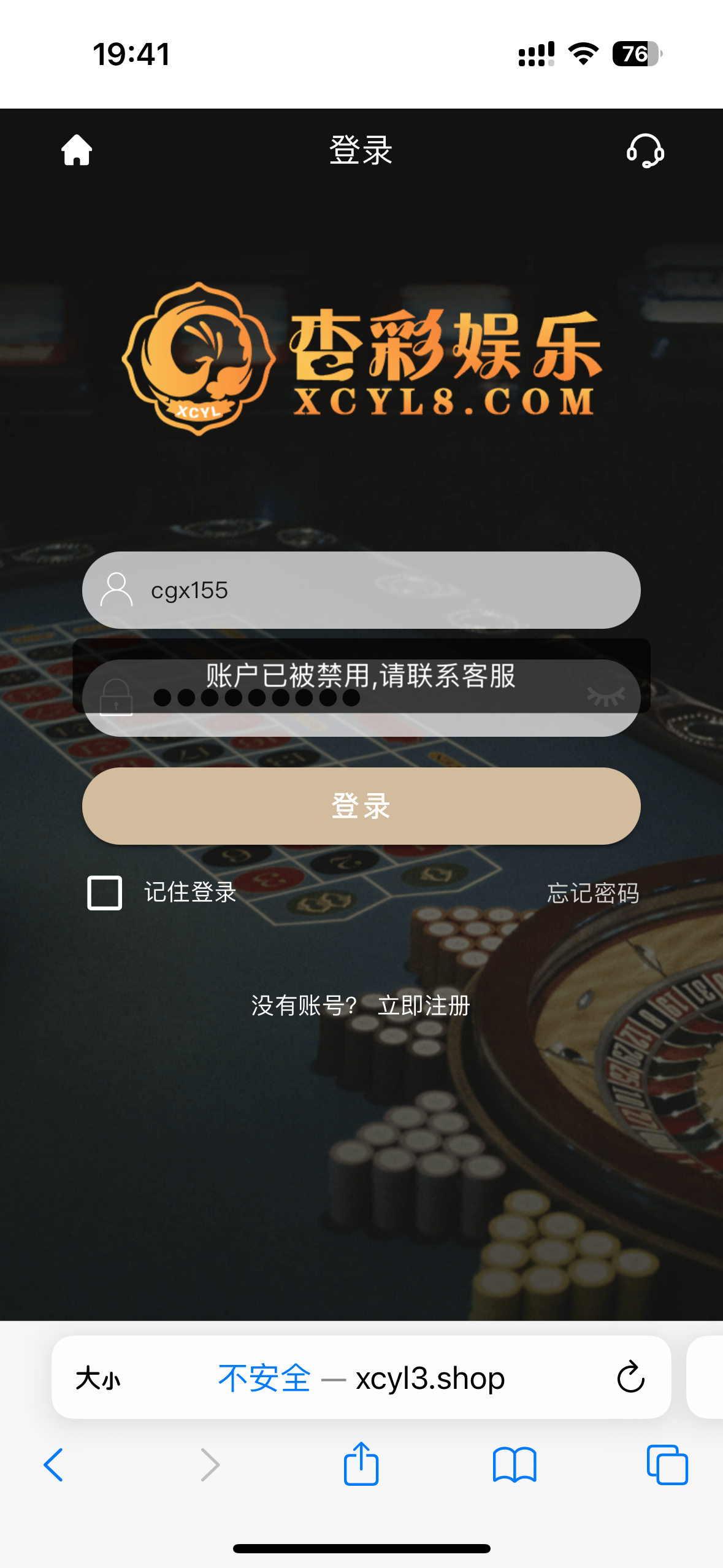The width and height of the screenshot is (723, 1568).
Task: Open the 忘记密码 forgot password link
Action: 592,893
